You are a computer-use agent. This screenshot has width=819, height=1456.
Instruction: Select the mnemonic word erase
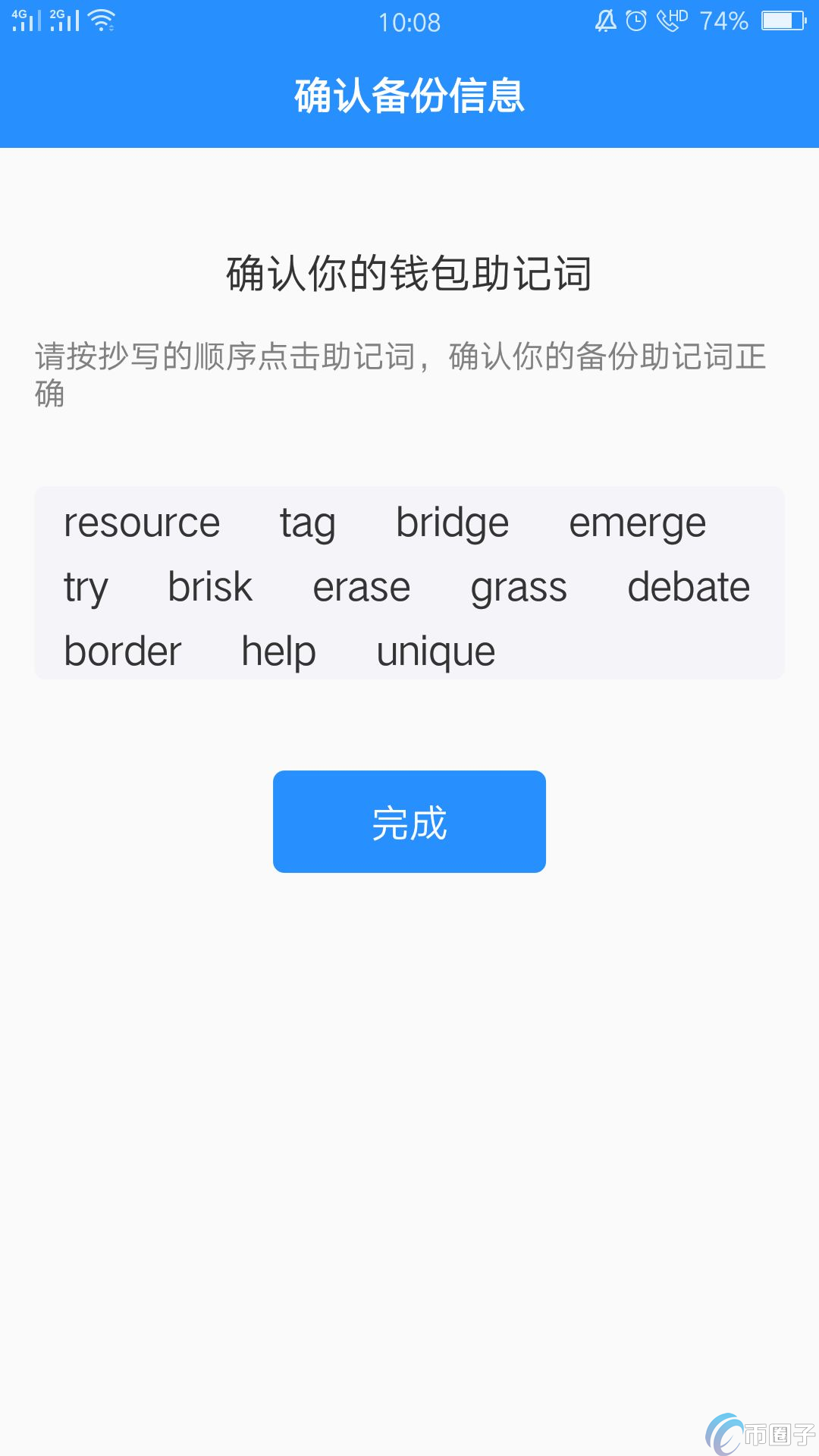(x=362, y=586)
